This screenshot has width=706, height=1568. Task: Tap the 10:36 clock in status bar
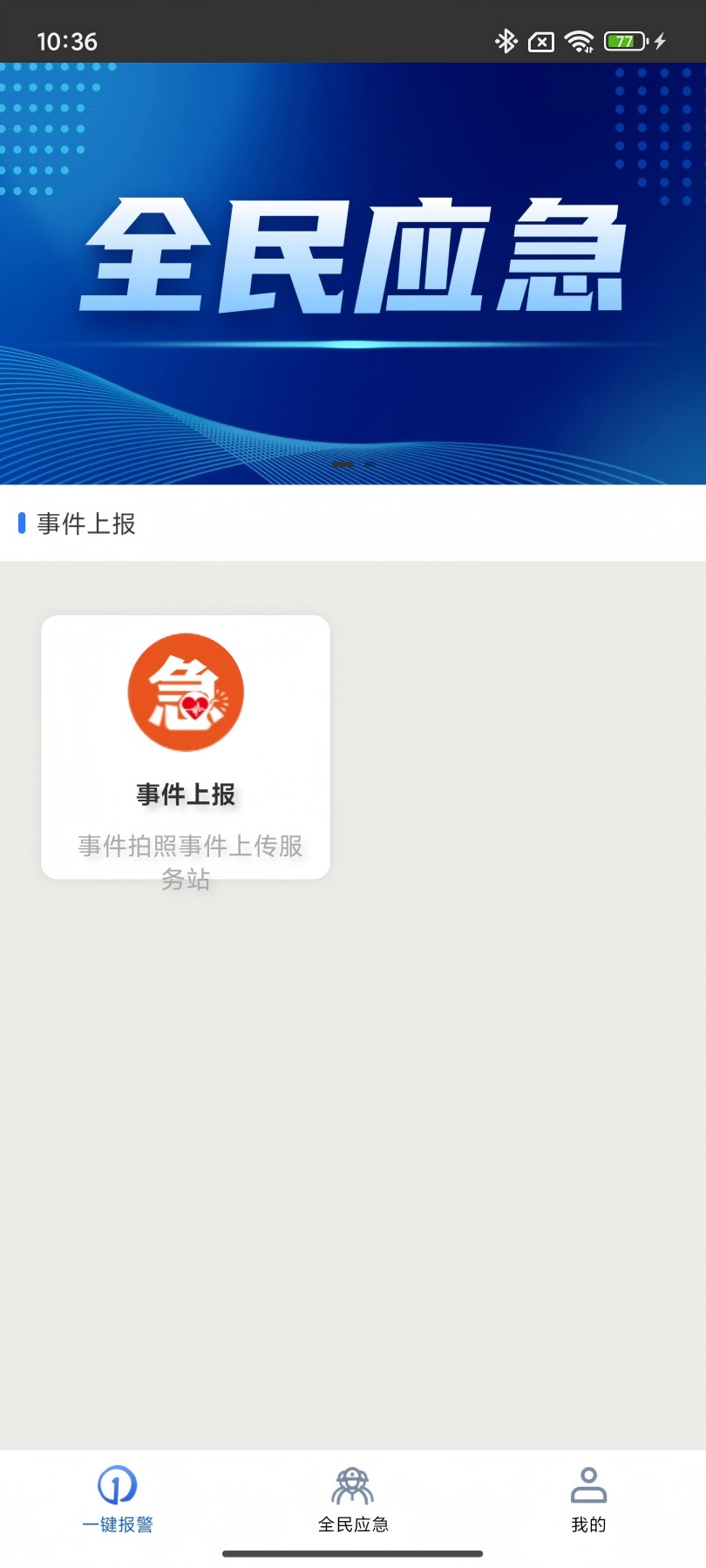point(67,40)
